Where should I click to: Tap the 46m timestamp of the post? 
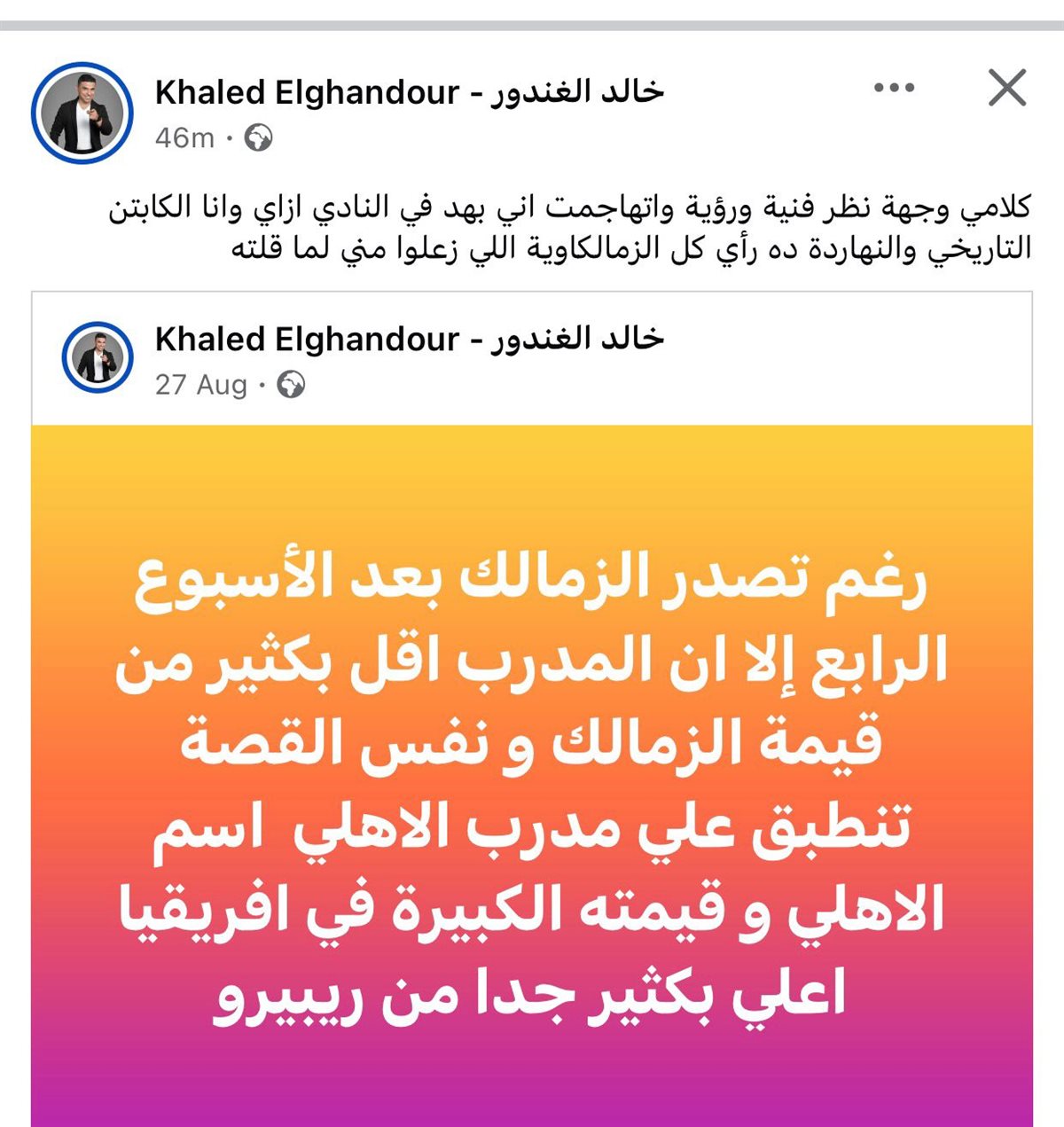184,138
